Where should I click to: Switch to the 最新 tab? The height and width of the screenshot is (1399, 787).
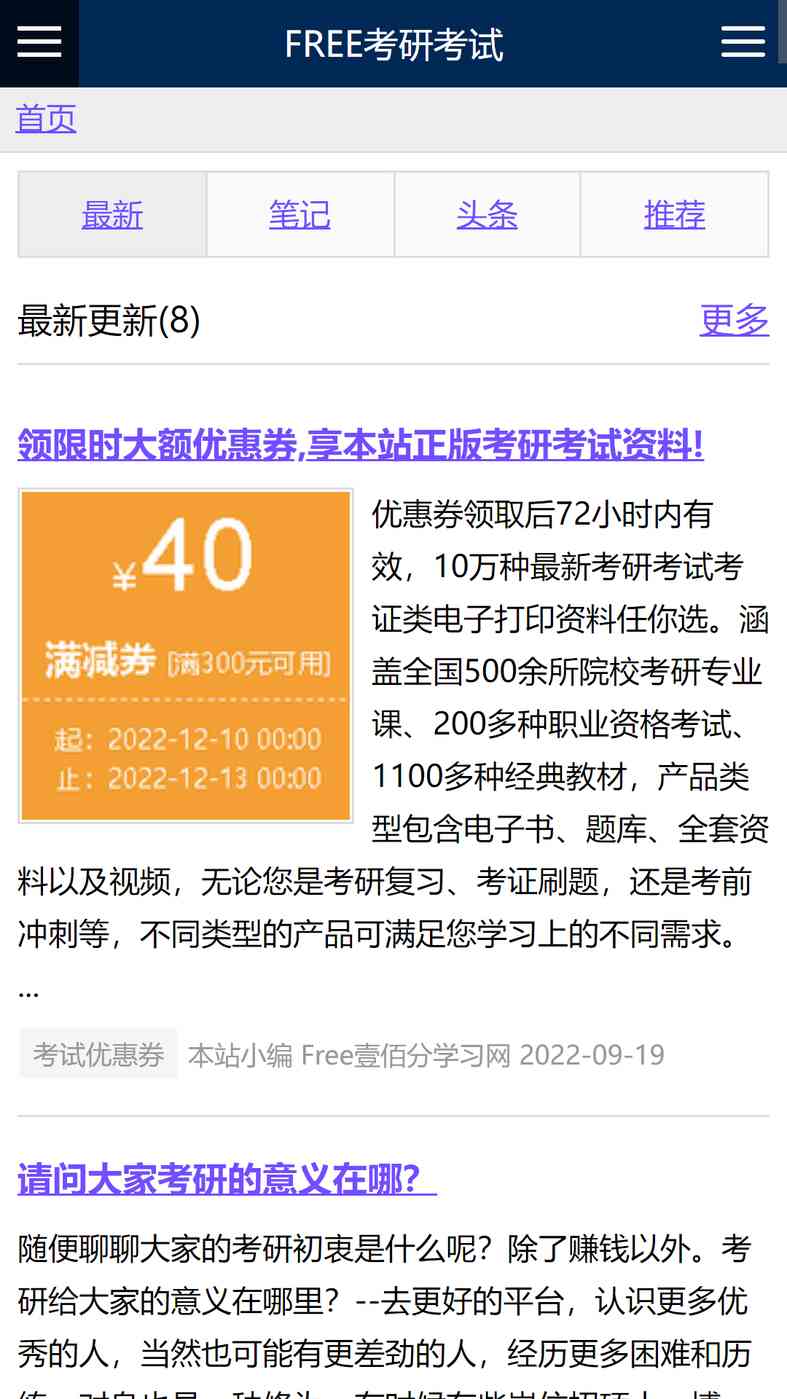[x=112, y=215]
